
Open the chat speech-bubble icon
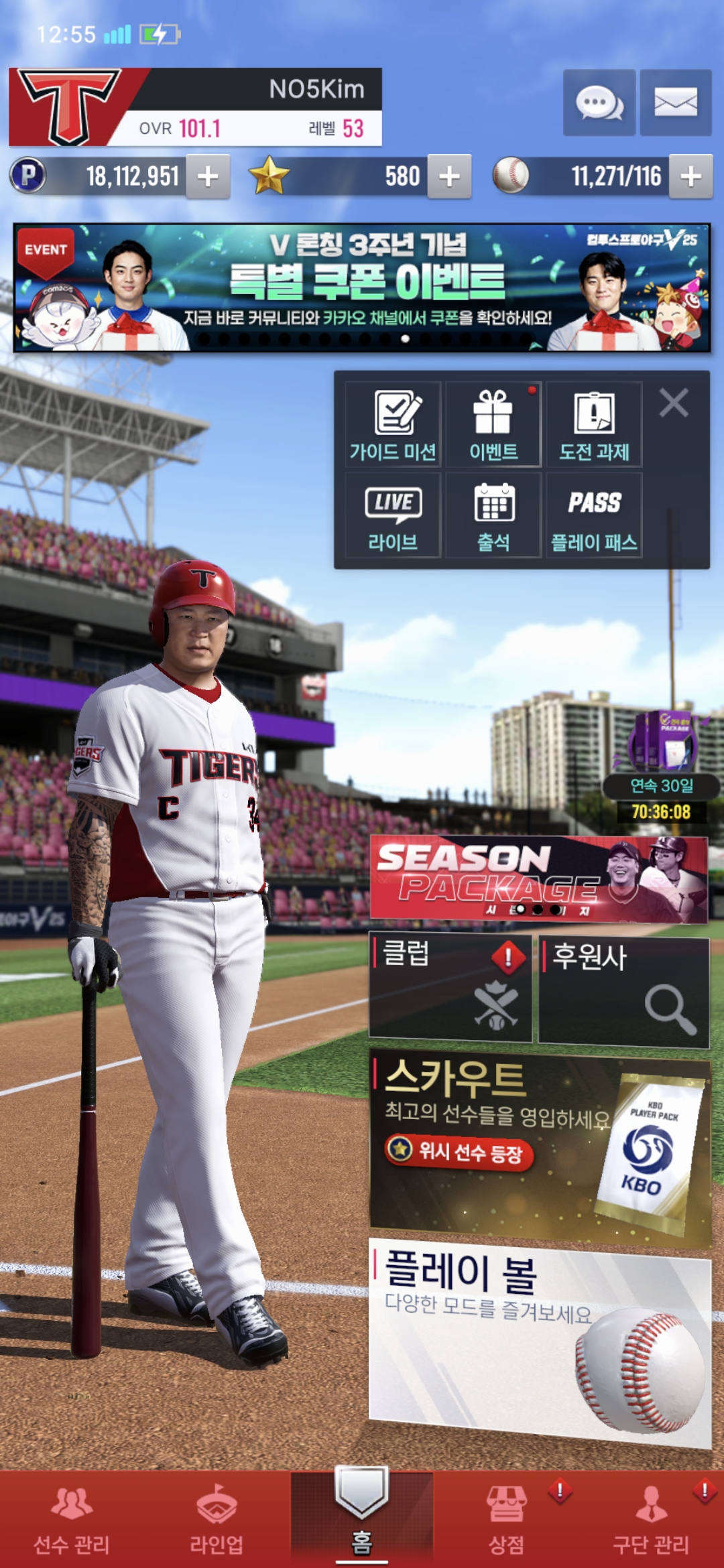click(599, 103)
